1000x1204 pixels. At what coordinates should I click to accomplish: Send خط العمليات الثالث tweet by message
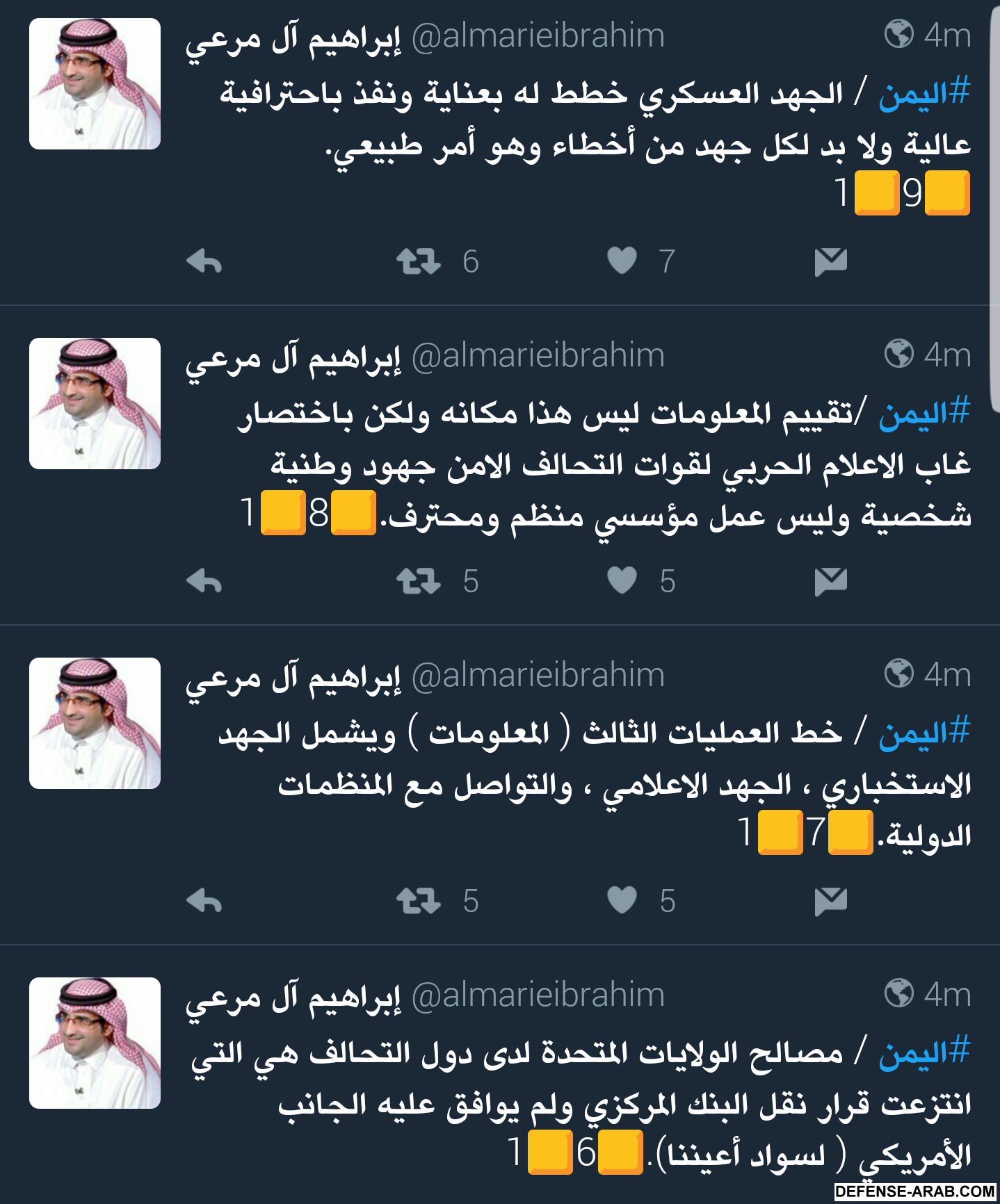point(830,901)
